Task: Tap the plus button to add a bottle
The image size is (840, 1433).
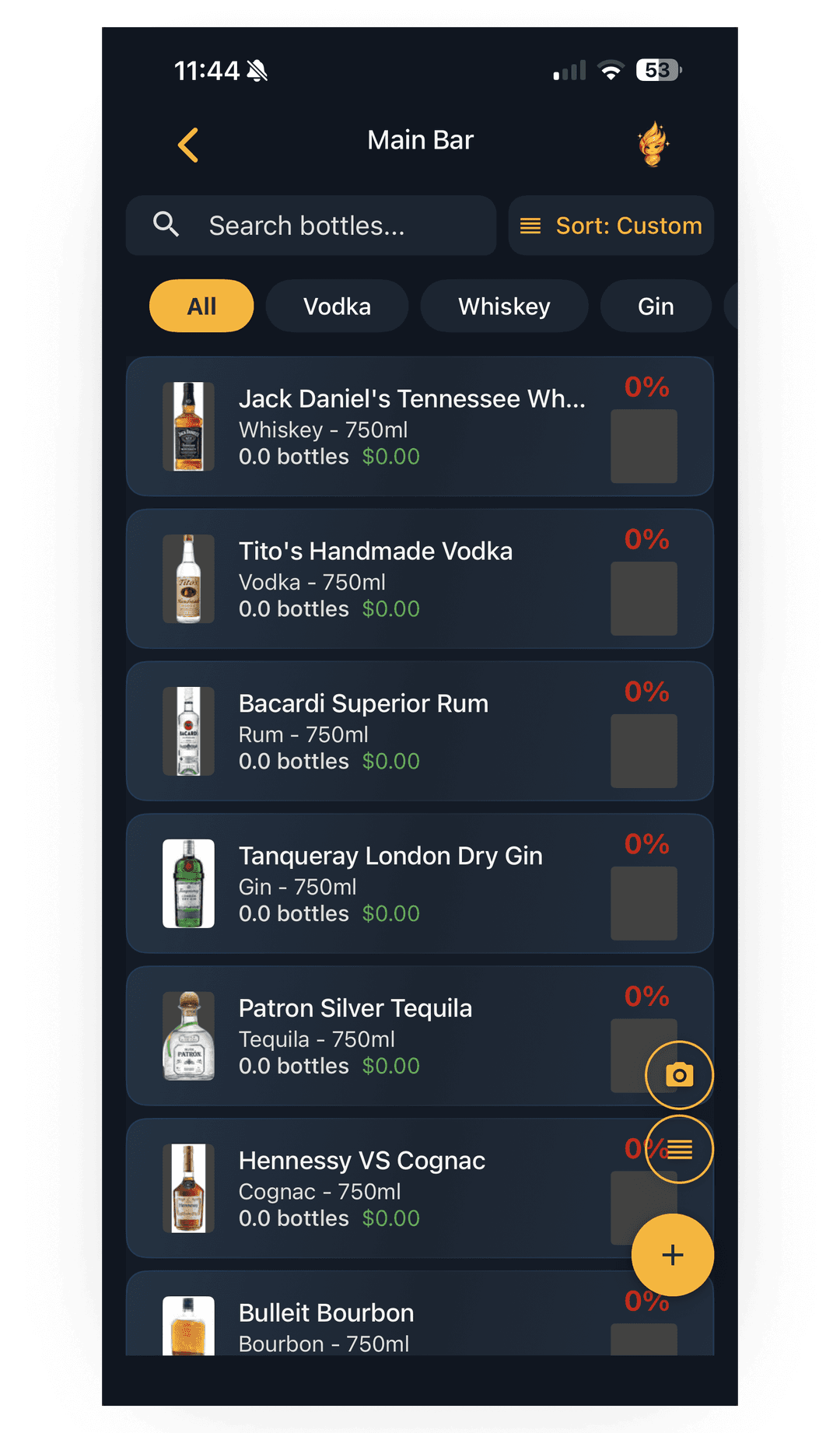Action: tap(672, 1254)
